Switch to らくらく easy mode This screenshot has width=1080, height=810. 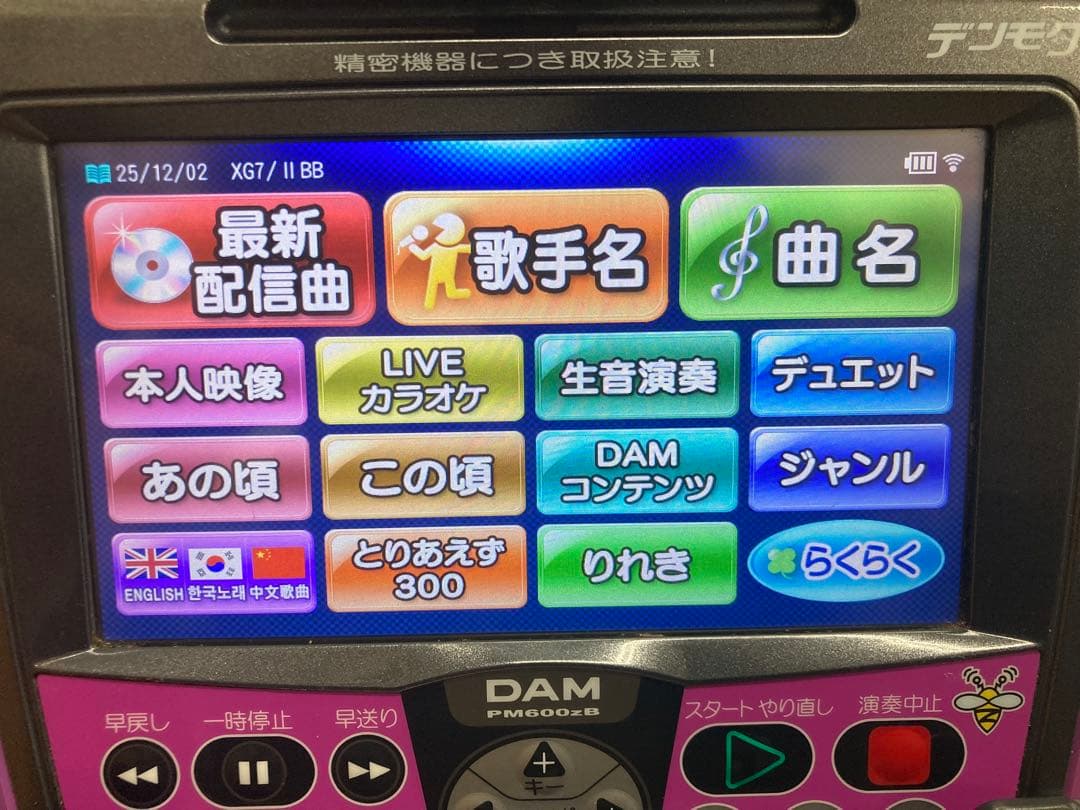pyautogui.click(x=846, y=561)
